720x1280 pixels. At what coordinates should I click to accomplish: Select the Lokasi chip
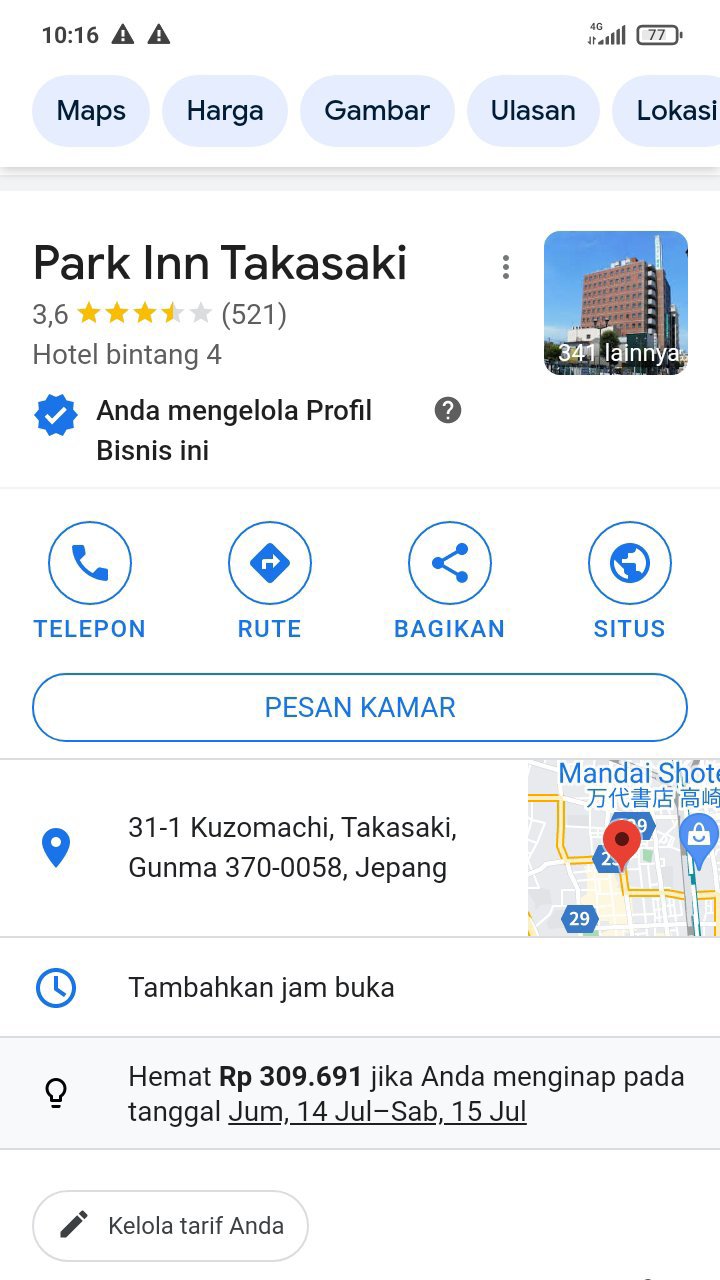point(667,110)
